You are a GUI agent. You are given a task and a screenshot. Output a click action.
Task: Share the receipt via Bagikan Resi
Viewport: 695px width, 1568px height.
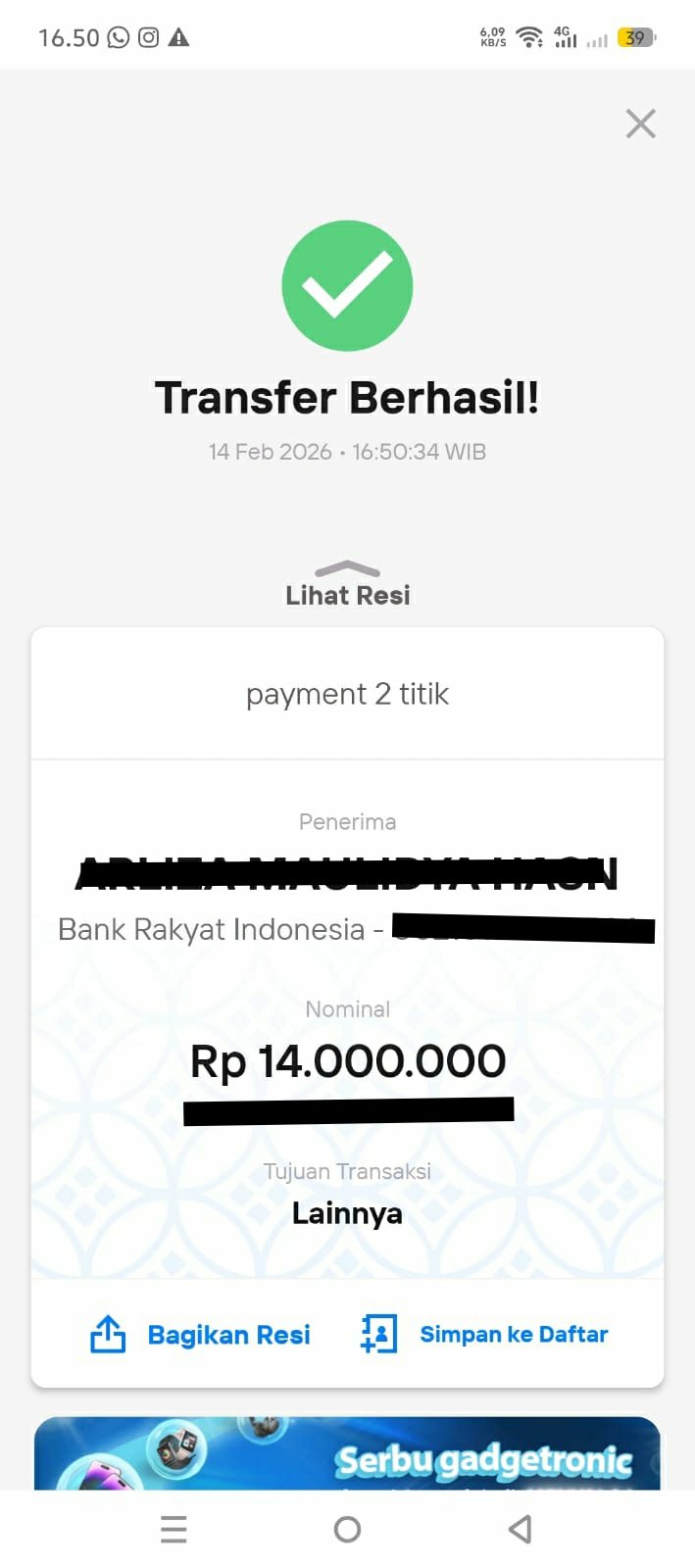pos(201,1334)
